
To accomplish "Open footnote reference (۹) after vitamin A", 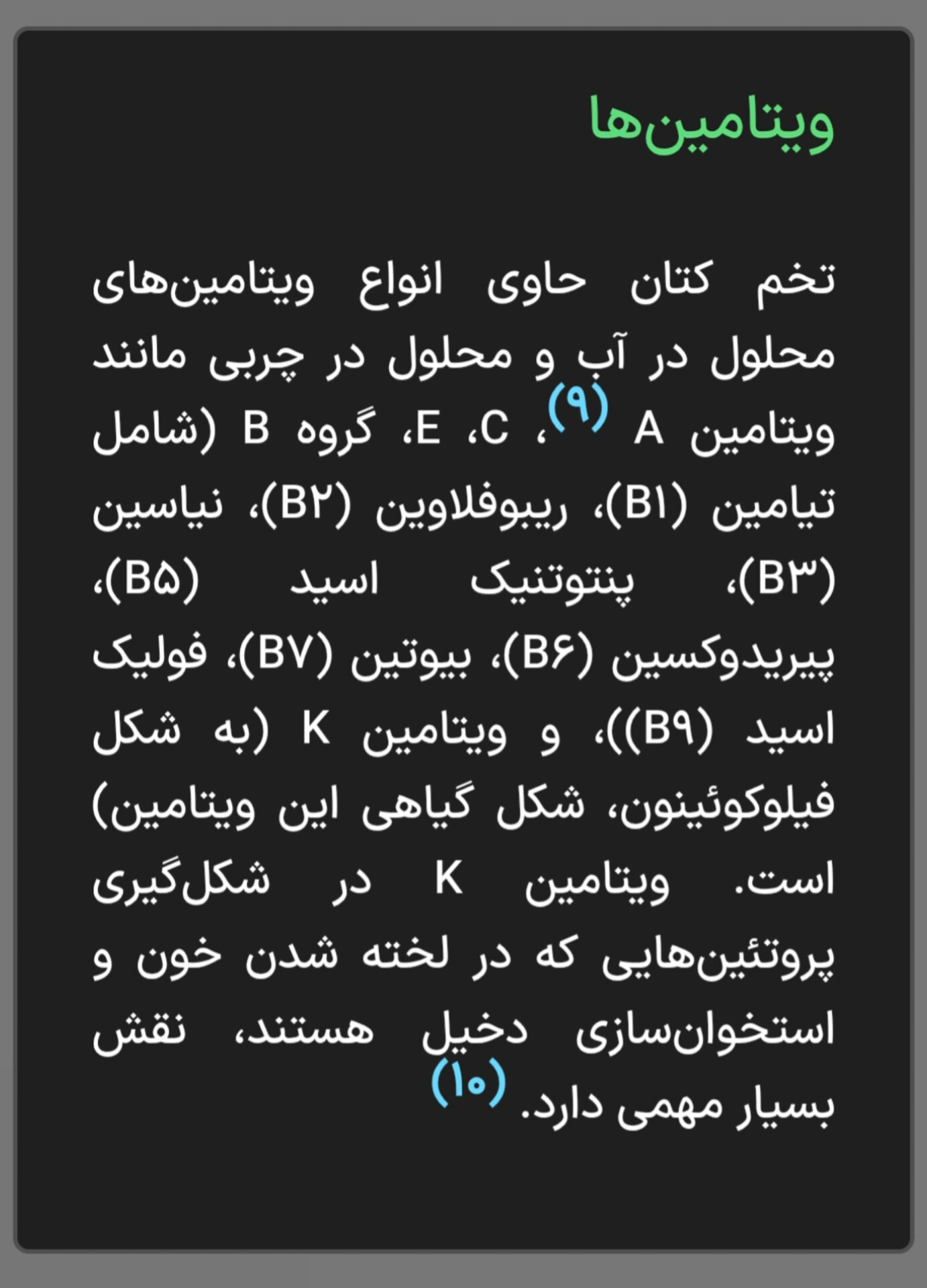I will 578,407.
